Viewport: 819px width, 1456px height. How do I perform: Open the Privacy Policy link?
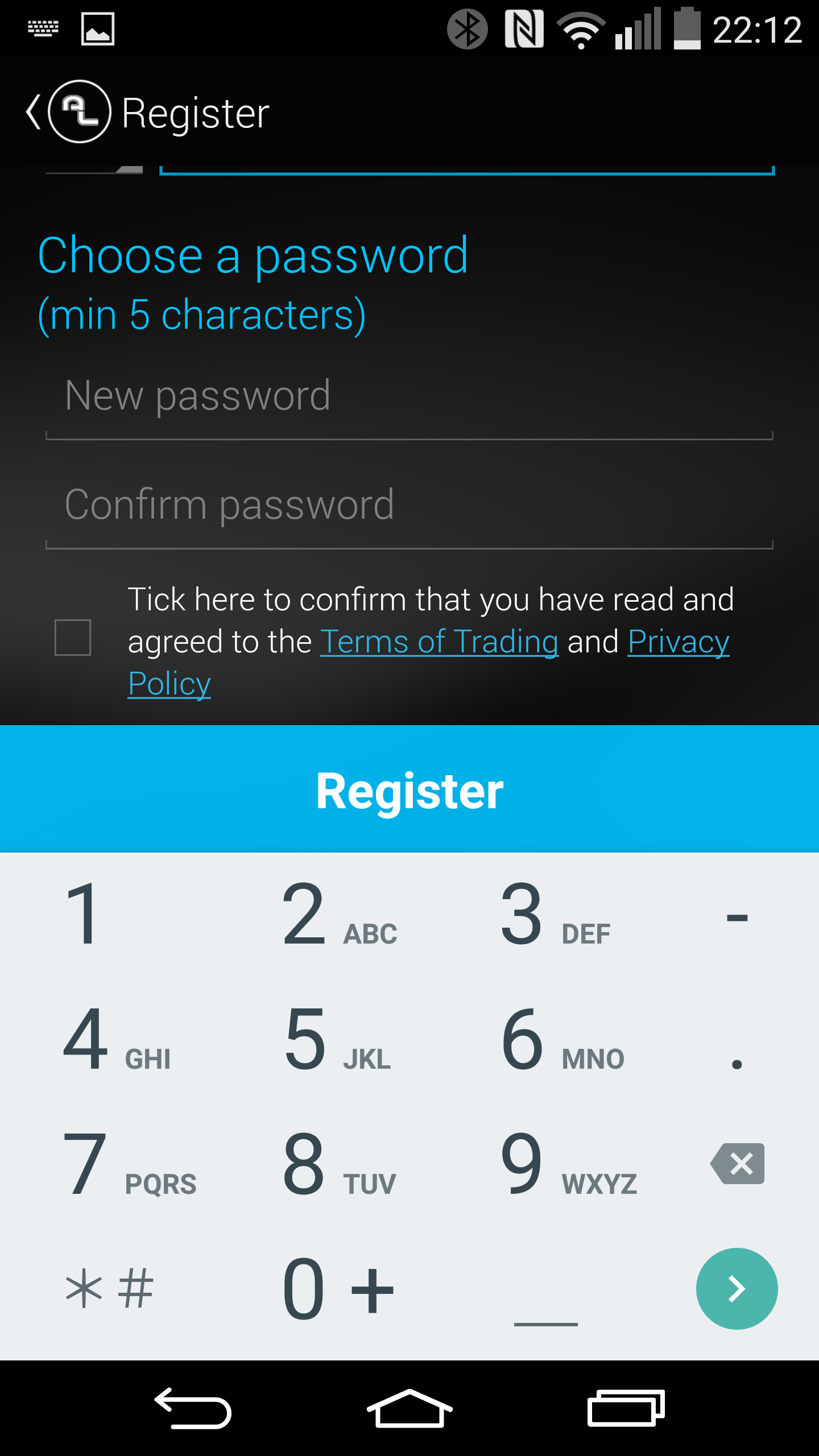[678, 642]
